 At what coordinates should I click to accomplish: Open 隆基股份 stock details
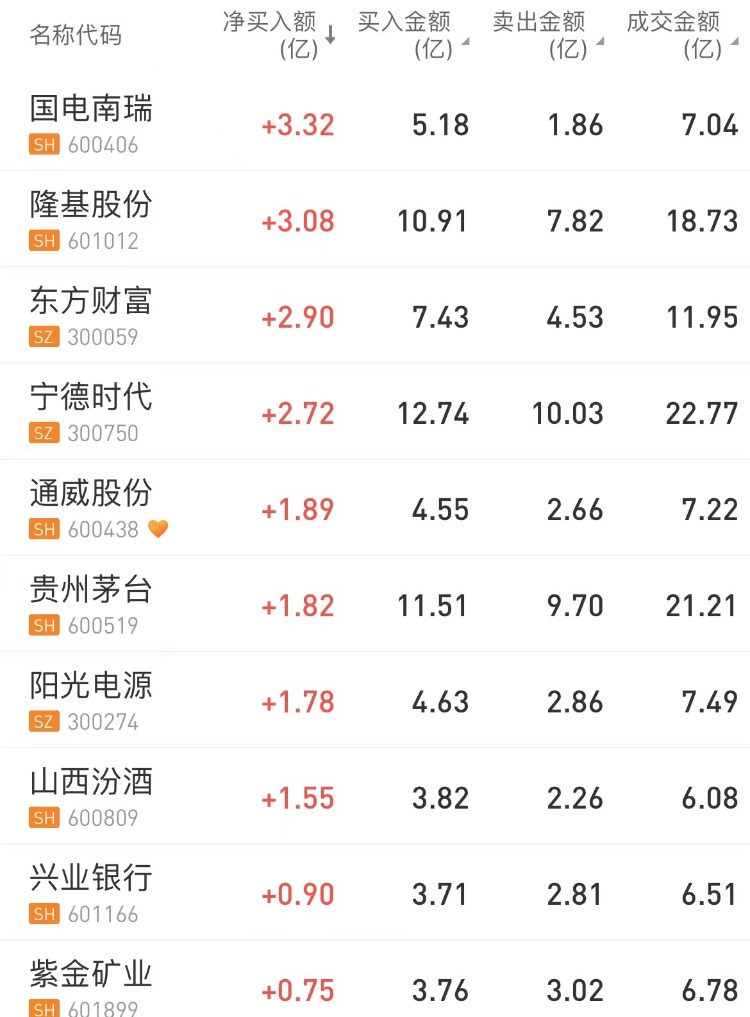(x=91, y=205)
